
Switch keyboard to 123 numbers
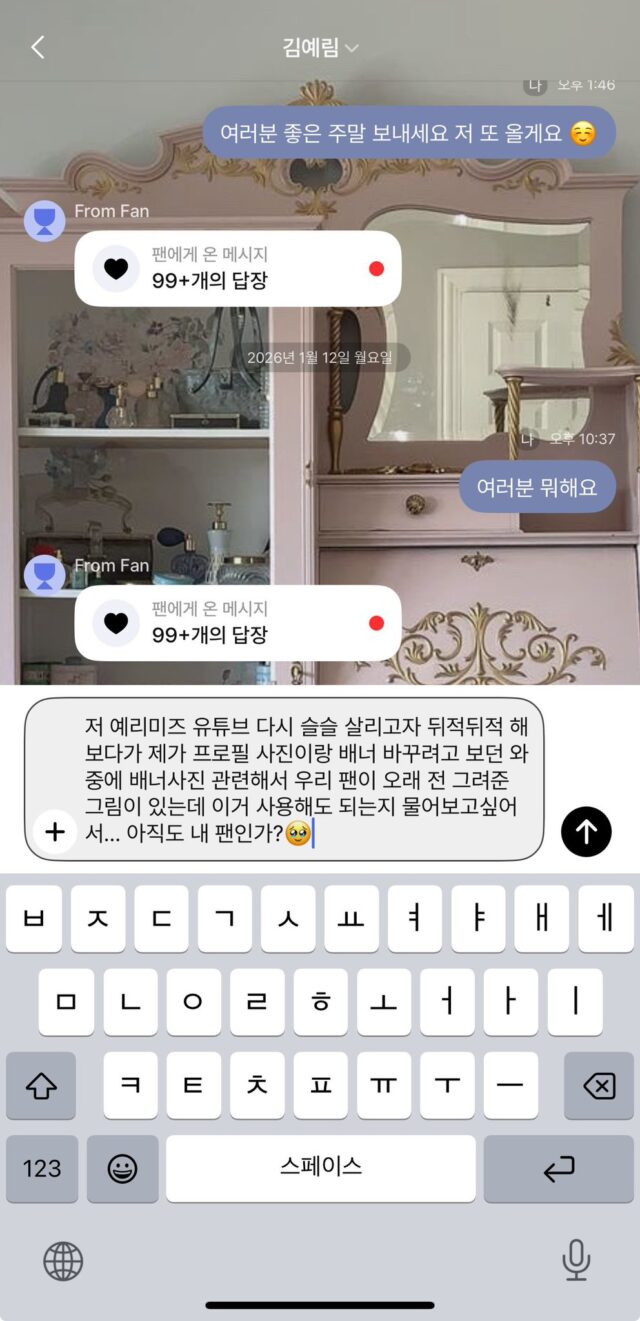pyautogui.click(x=41, y=1168)
